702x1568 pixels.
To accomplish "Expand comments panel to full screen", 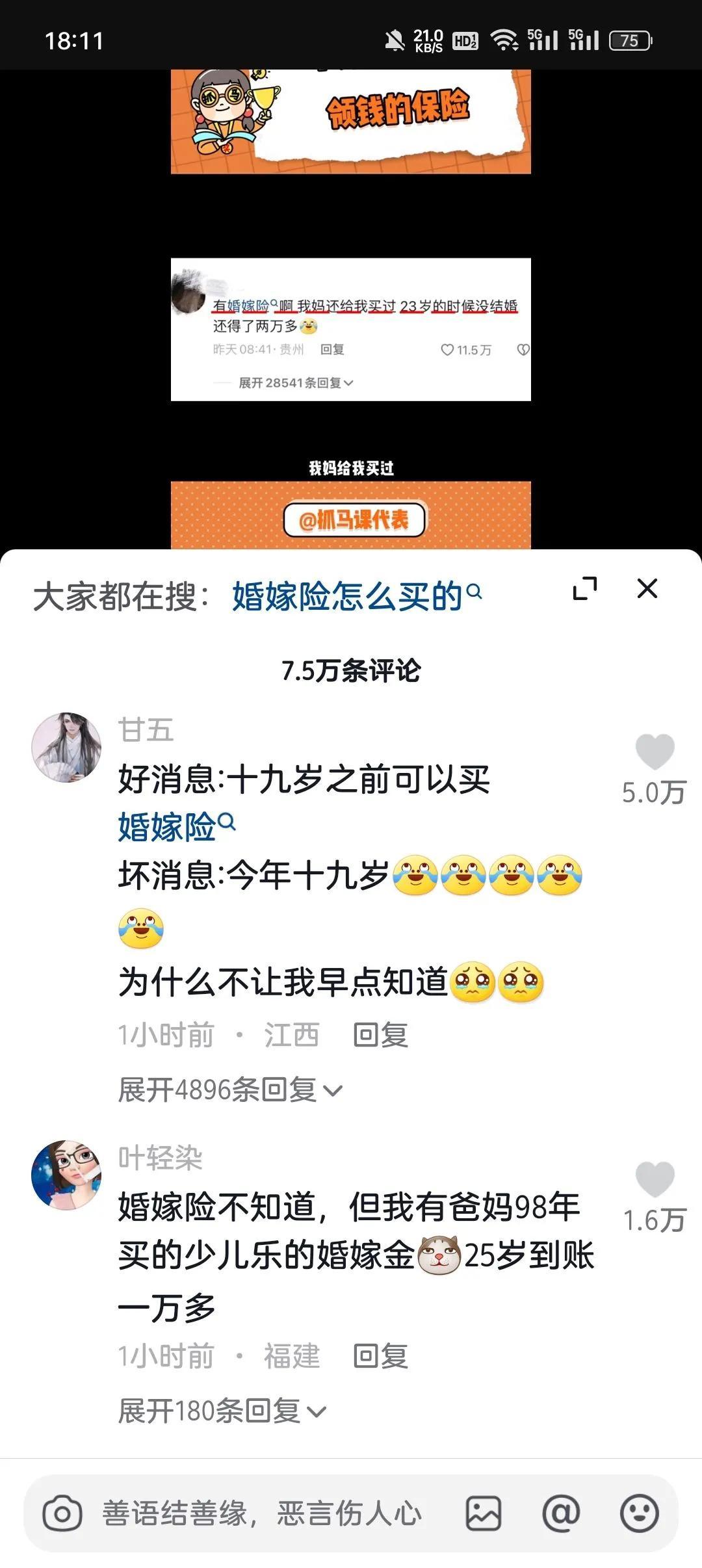I will pyautogui.click(x=584, y=589).
